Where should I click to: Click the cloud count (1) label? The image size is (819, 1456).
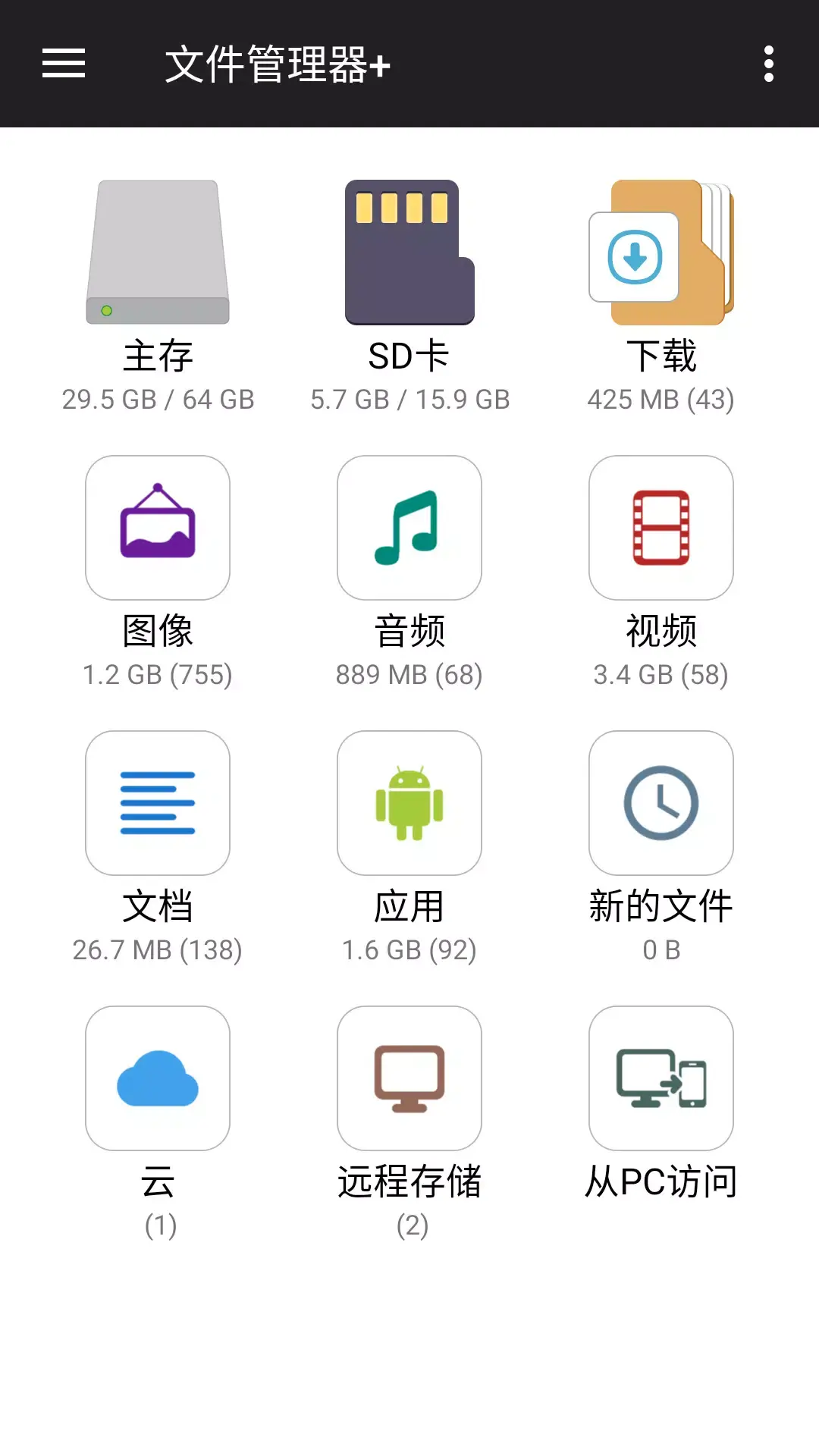click(x=157, y=1221)
